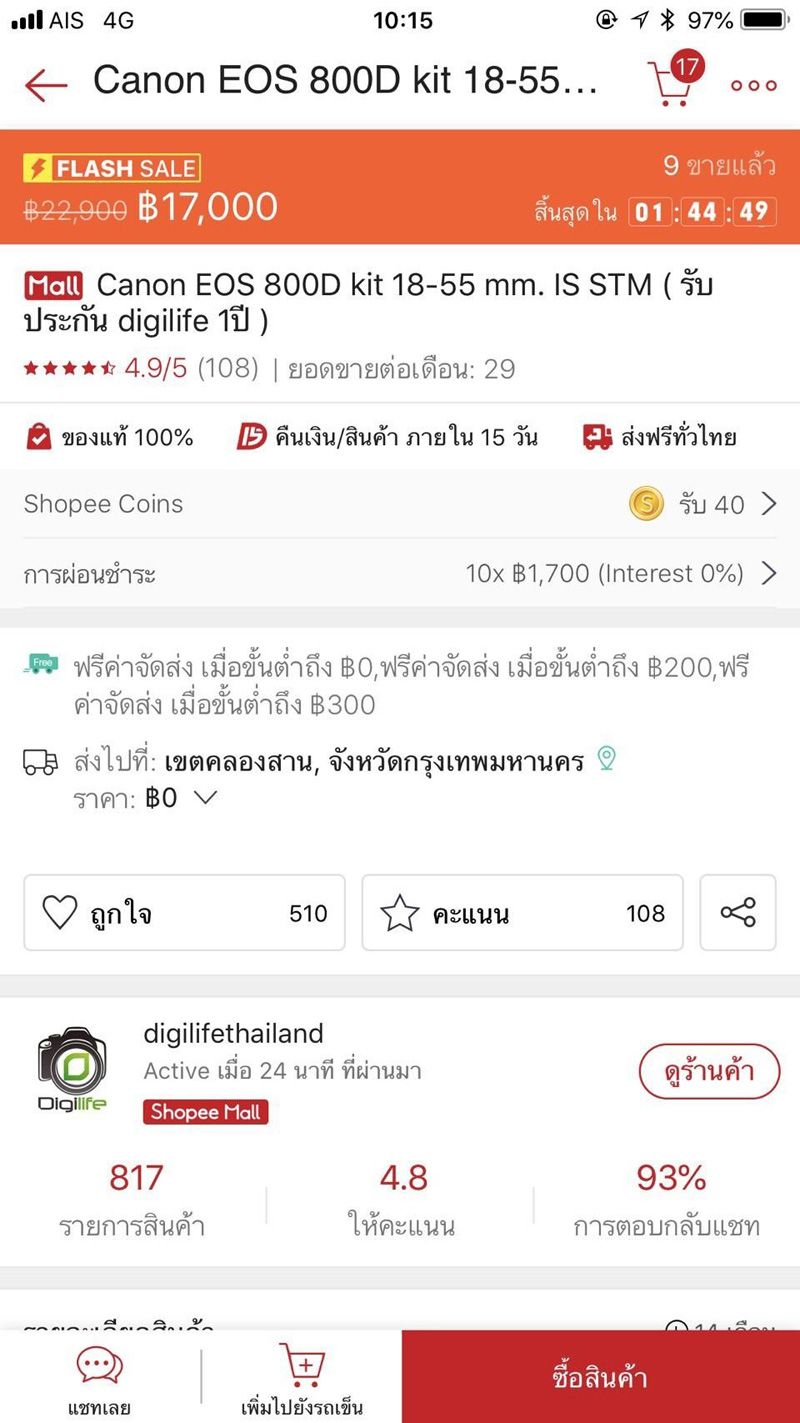
Task: Share this product listing
Action: [738, 912]
